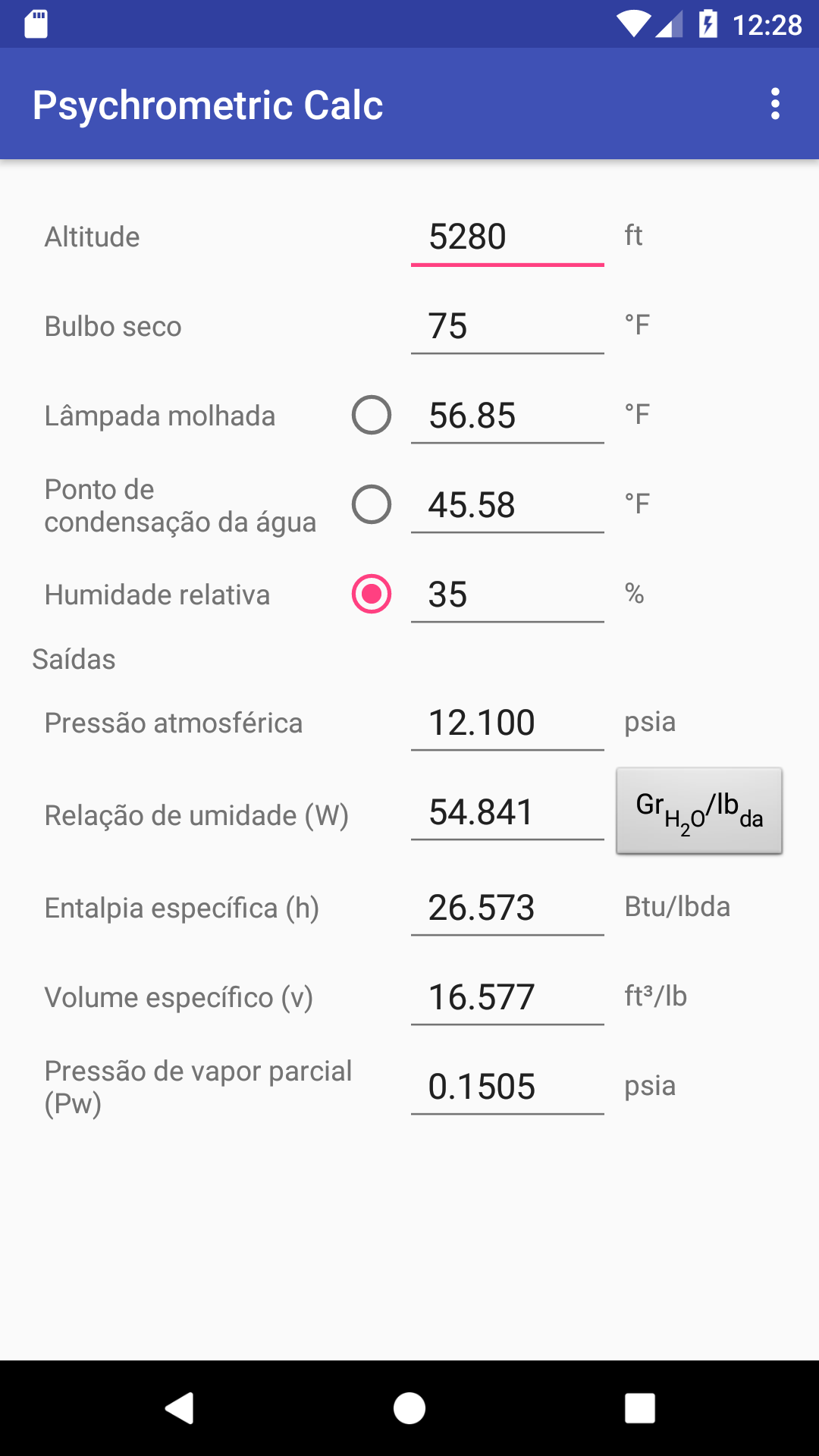
Task: Select the Lâmpada molhada radio button
Action: coord(372,415)
